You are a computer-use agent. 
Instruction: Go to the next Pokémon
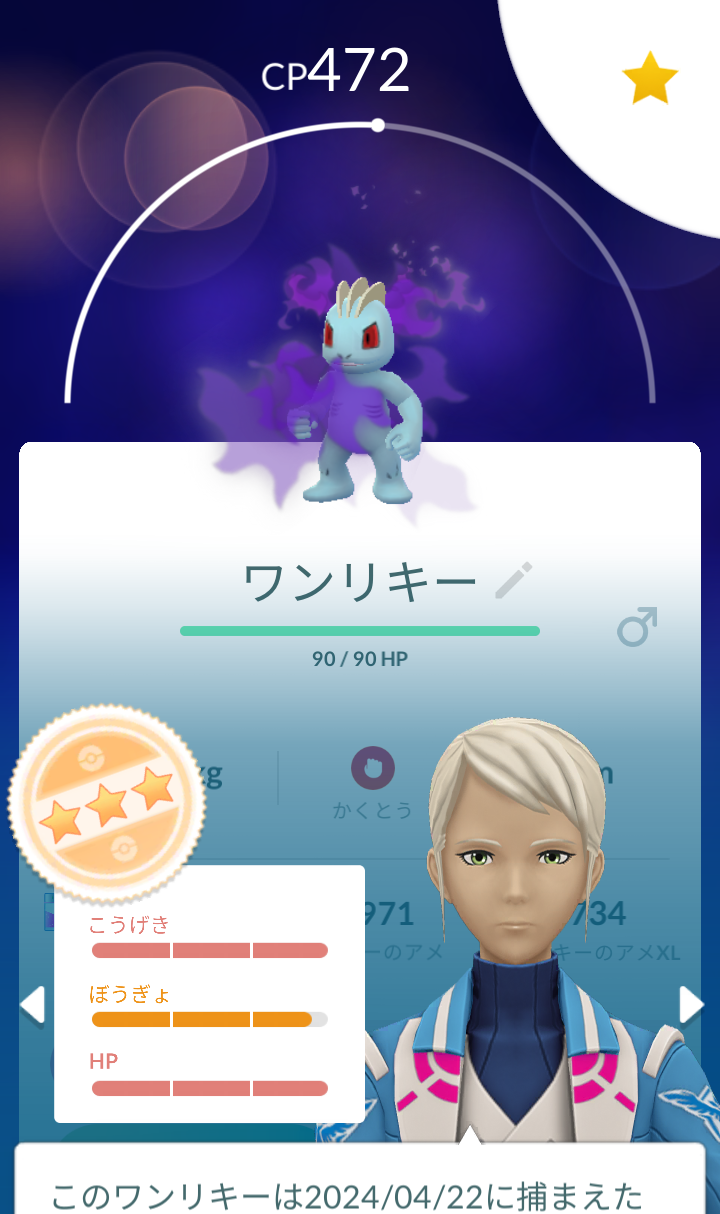click(x=691, y=1004)
